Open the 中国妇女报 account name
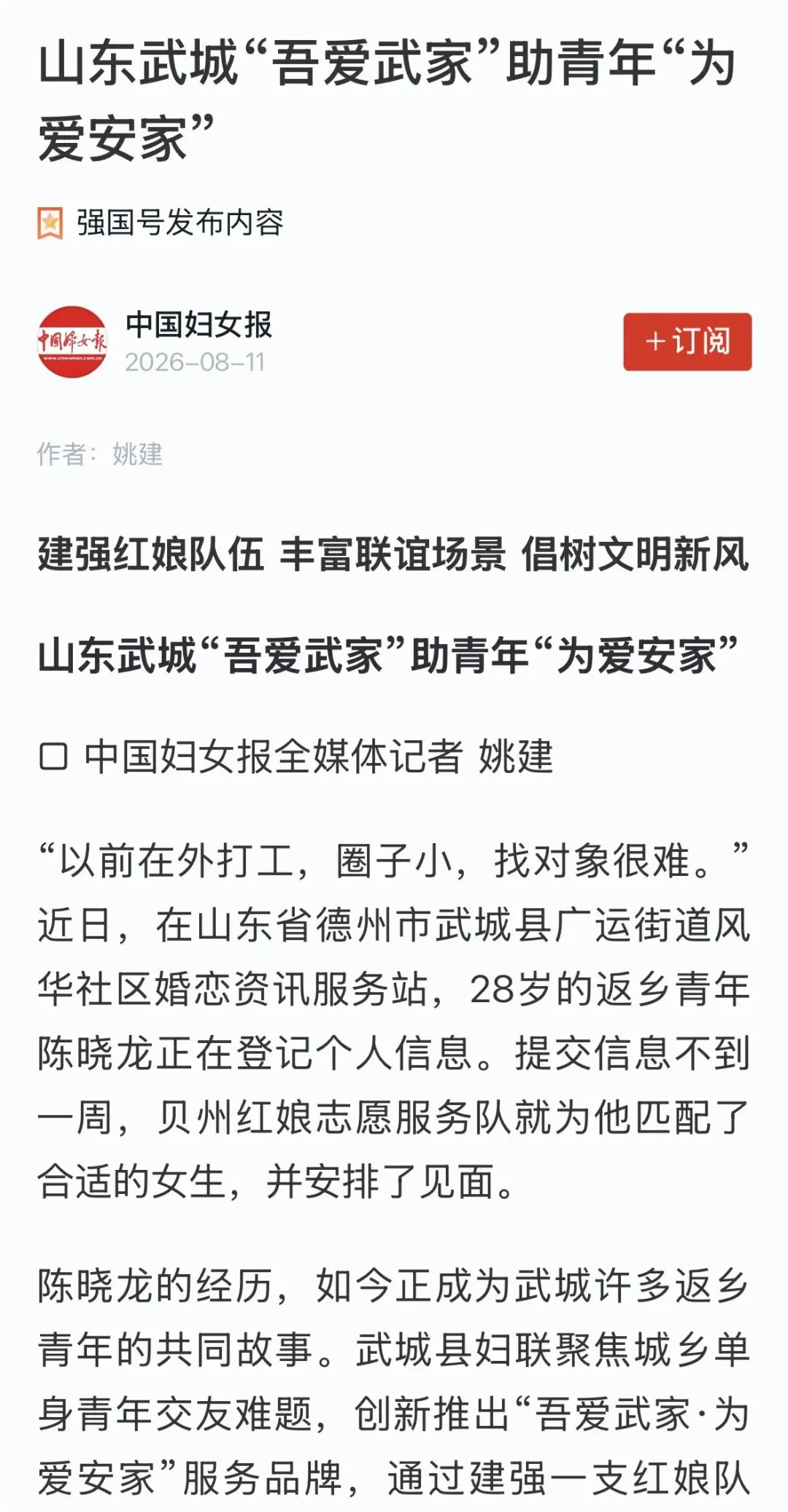The image size is (788, 1512). tap(198, 325)
